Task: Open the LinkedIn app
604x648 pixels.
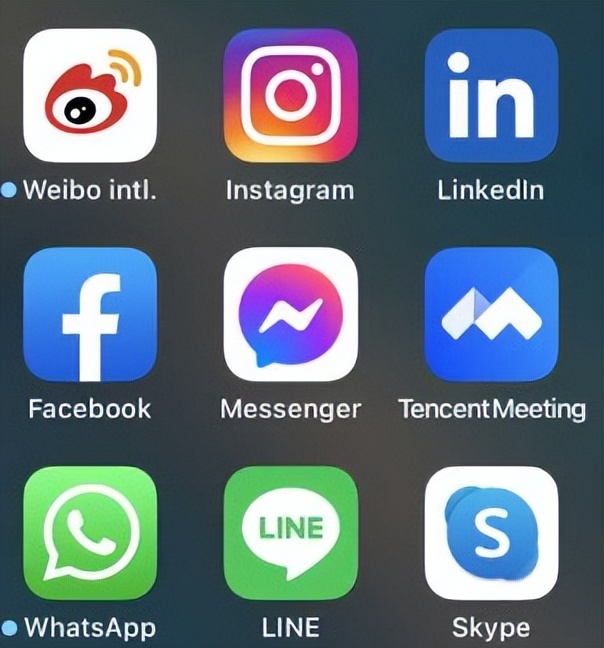Action: point(491,96)
